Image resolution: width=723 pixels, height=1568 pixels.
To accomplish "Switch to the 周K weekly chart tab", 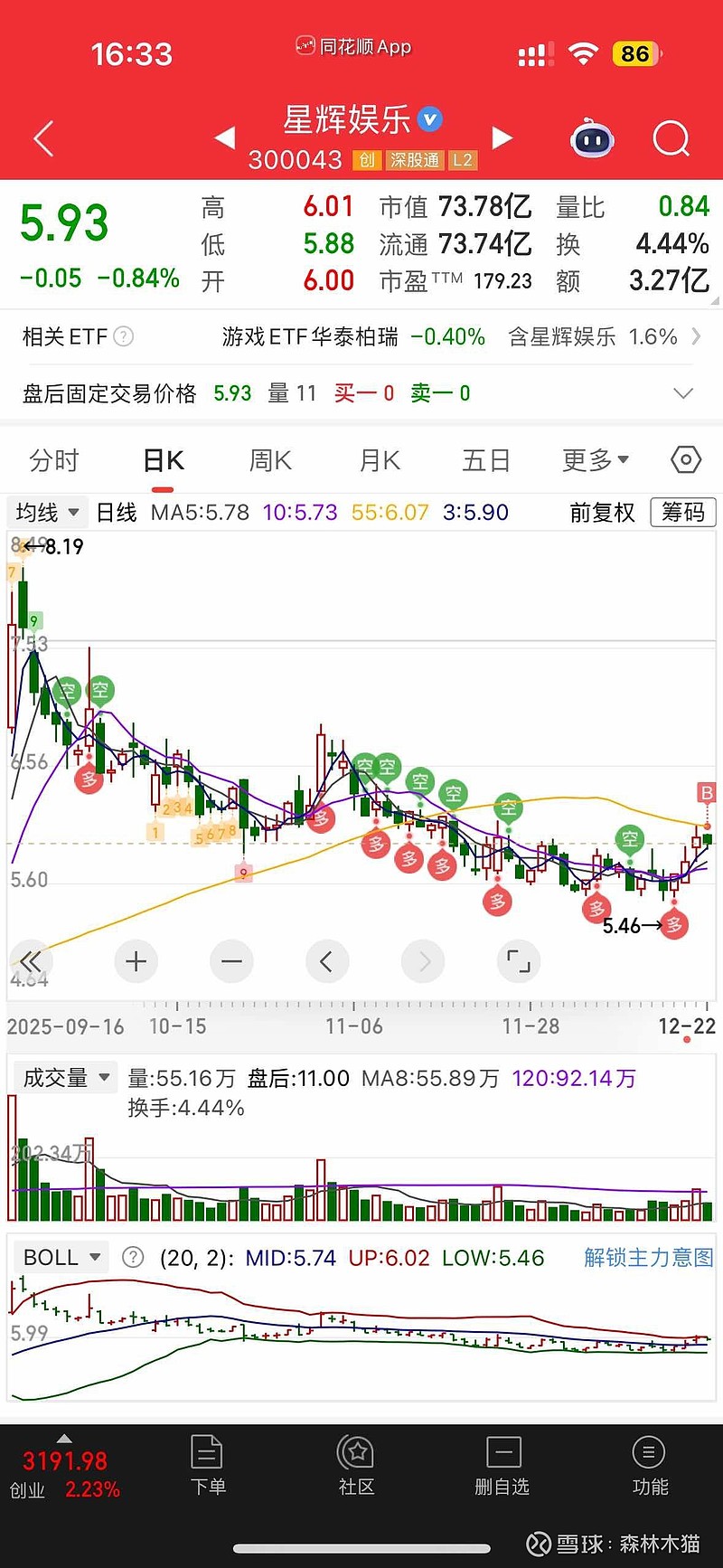I will pyautogui.click(x=268, y=460).
